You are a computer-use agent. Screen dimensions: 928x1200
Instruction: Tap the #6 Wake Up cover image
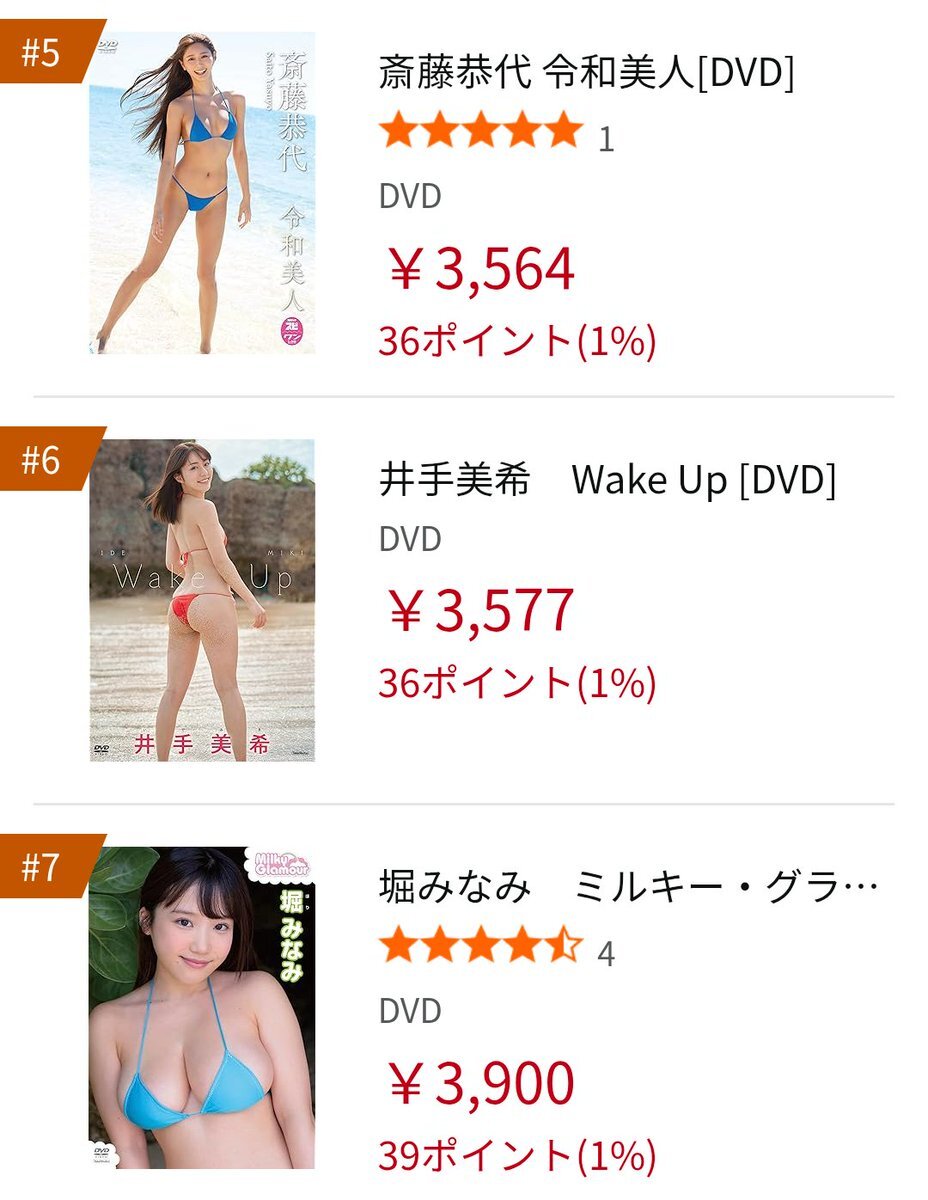tap(202, 600)
